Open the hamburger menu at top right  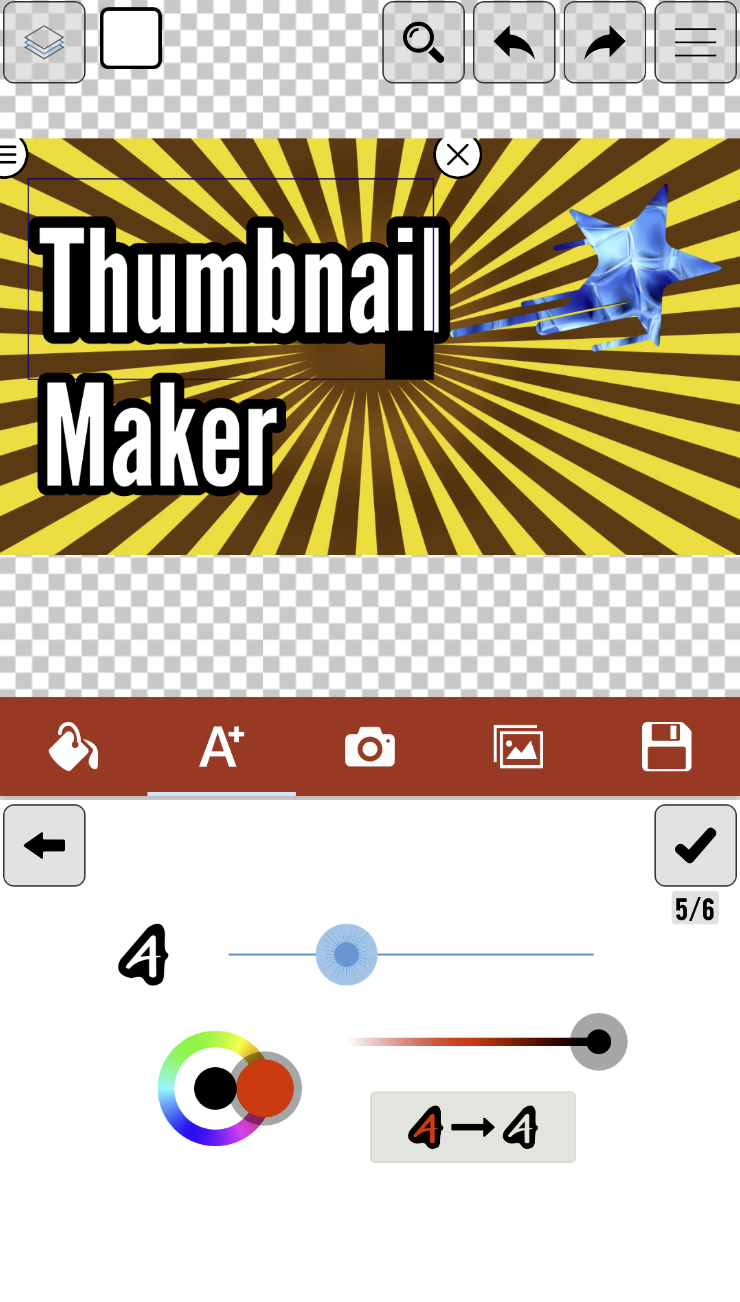click(x=695, y=42)
